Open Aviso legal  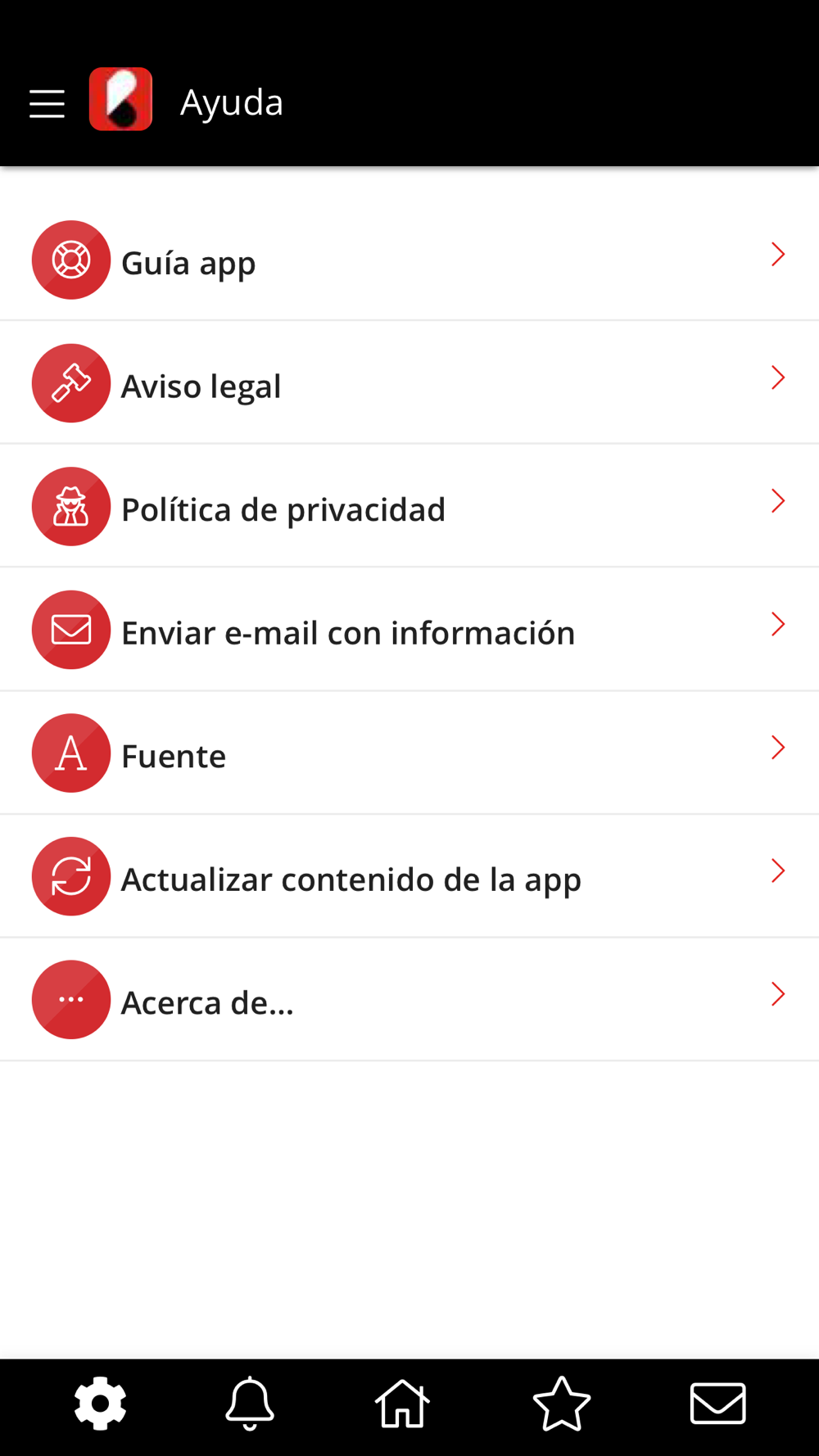tap(409, 382)
